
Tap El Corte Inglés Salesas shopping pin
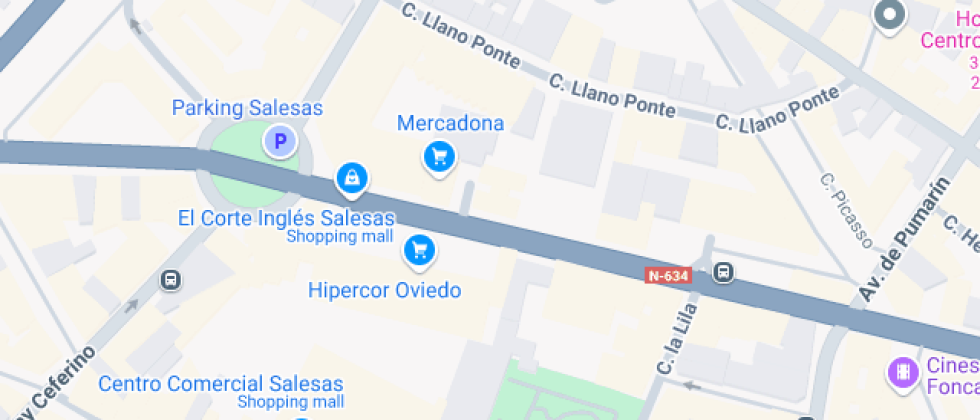coord(351,179)
